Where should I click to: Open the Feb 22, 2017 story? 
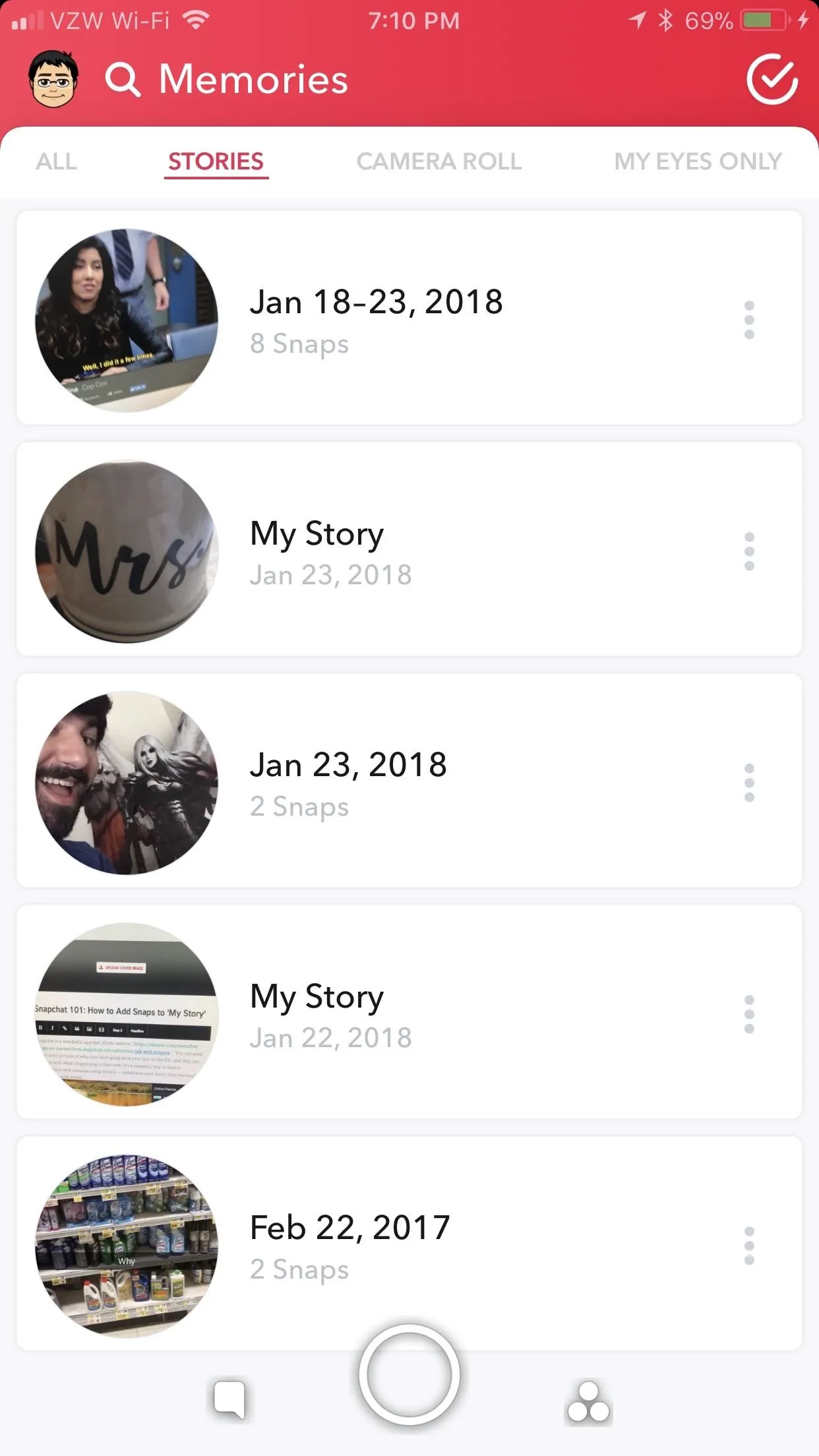409,1244
